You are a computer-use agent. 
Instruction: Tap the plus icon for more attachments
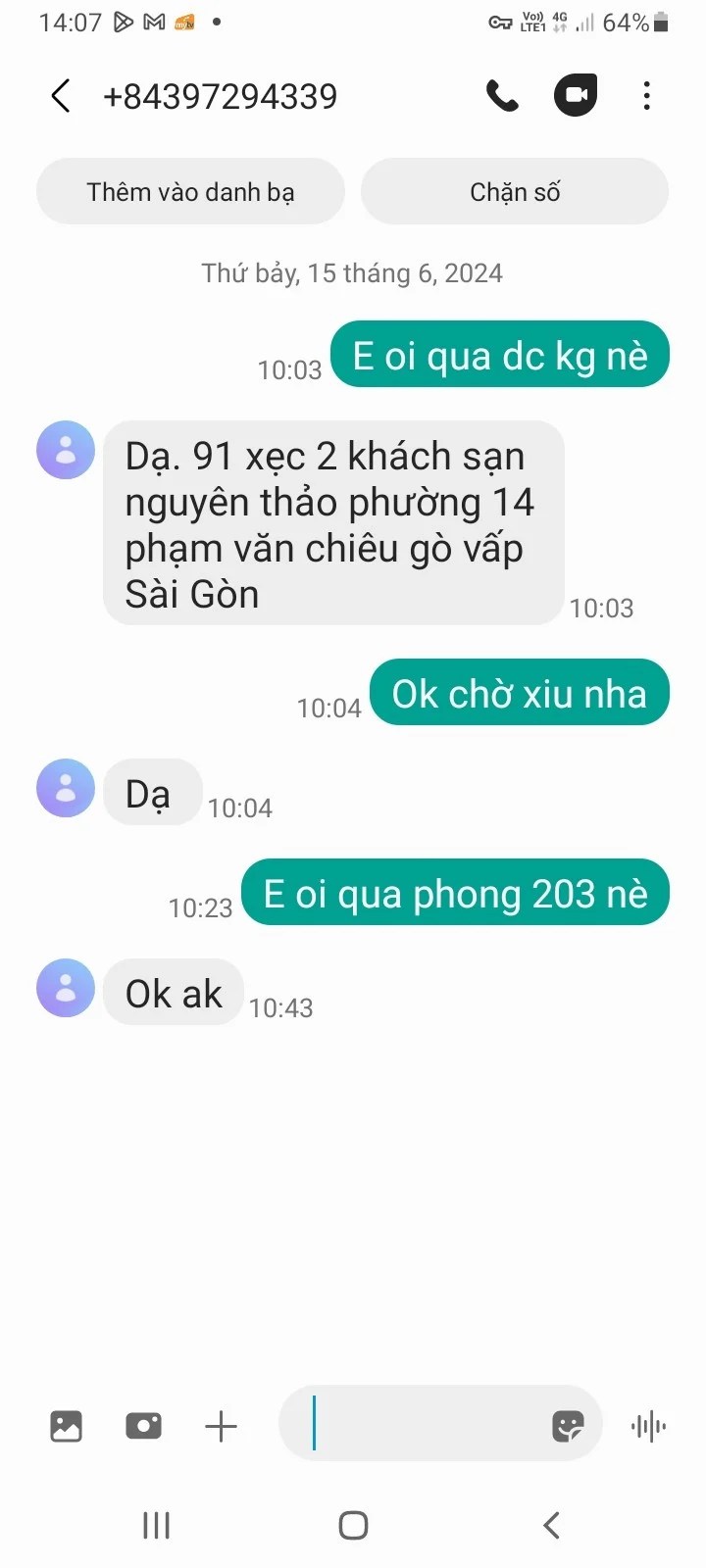[x=221, y=1426]
